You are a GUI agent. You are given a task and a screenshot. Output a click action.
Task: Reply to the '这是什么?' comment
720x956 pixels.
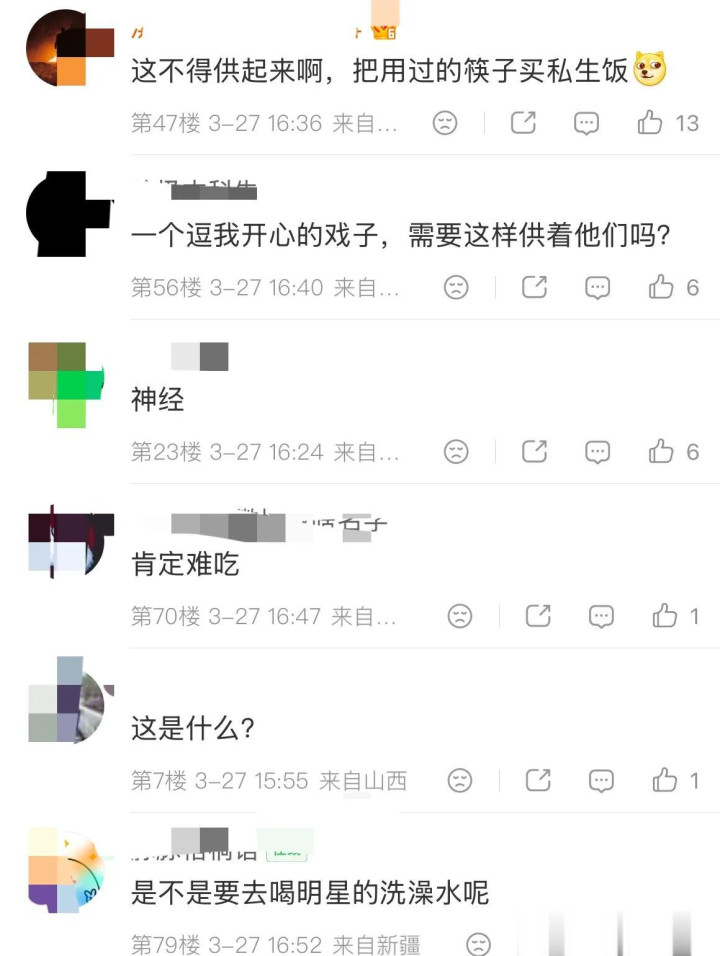click(x=601, y=780)
